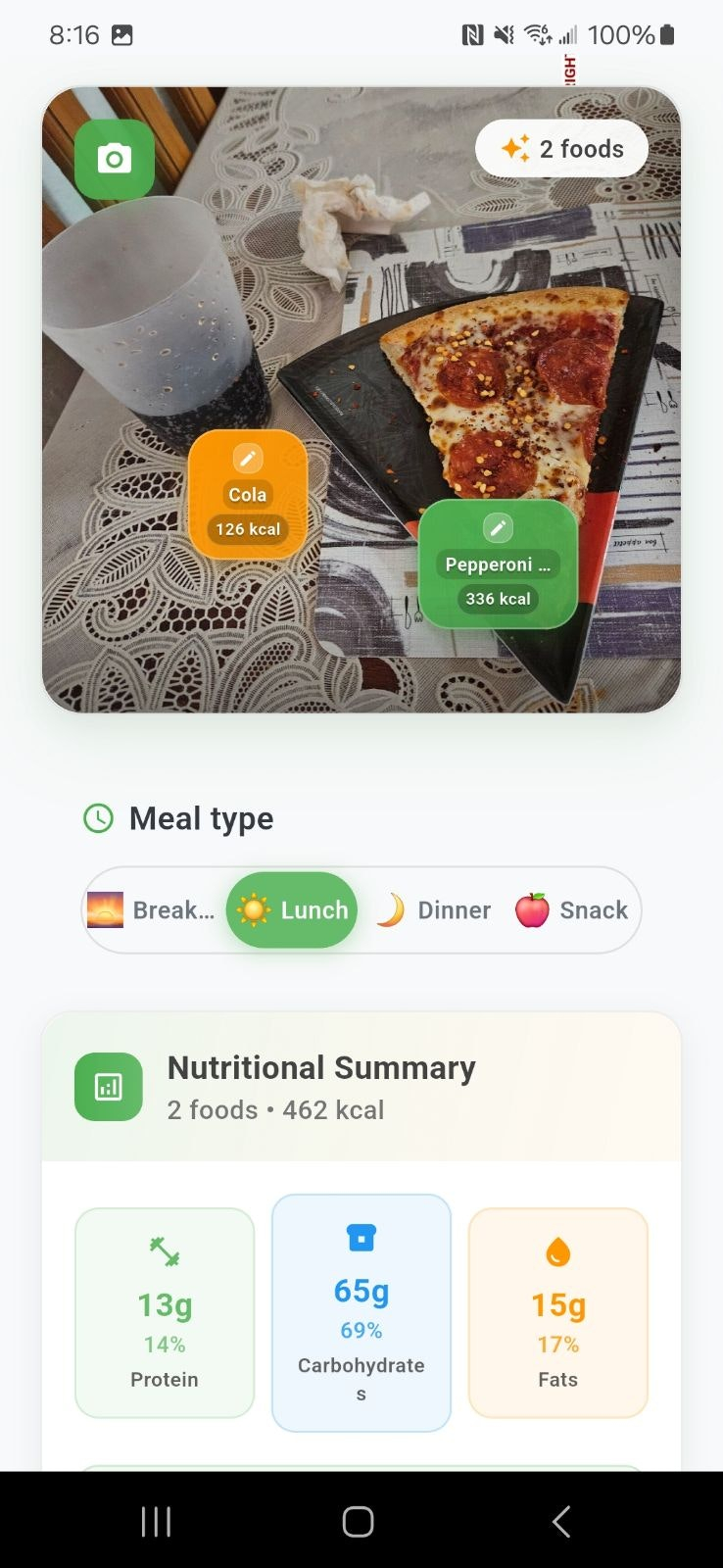Edit the Pepperoni food tag
This screenshot has height=1568, width=723.
point(498,529)
